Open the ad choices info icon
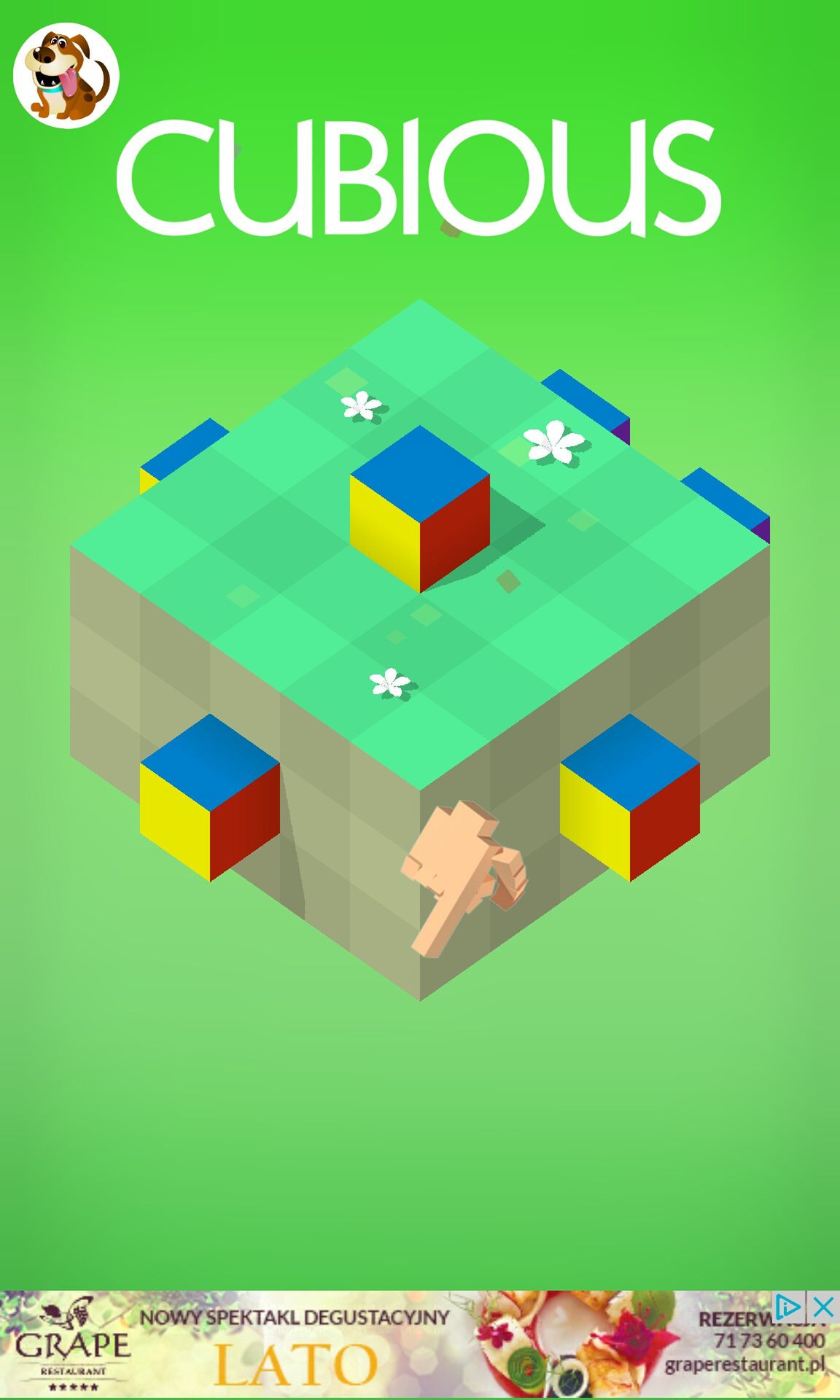The width and height of the screenshot is (840, 1400). (x=789, y=1307)
